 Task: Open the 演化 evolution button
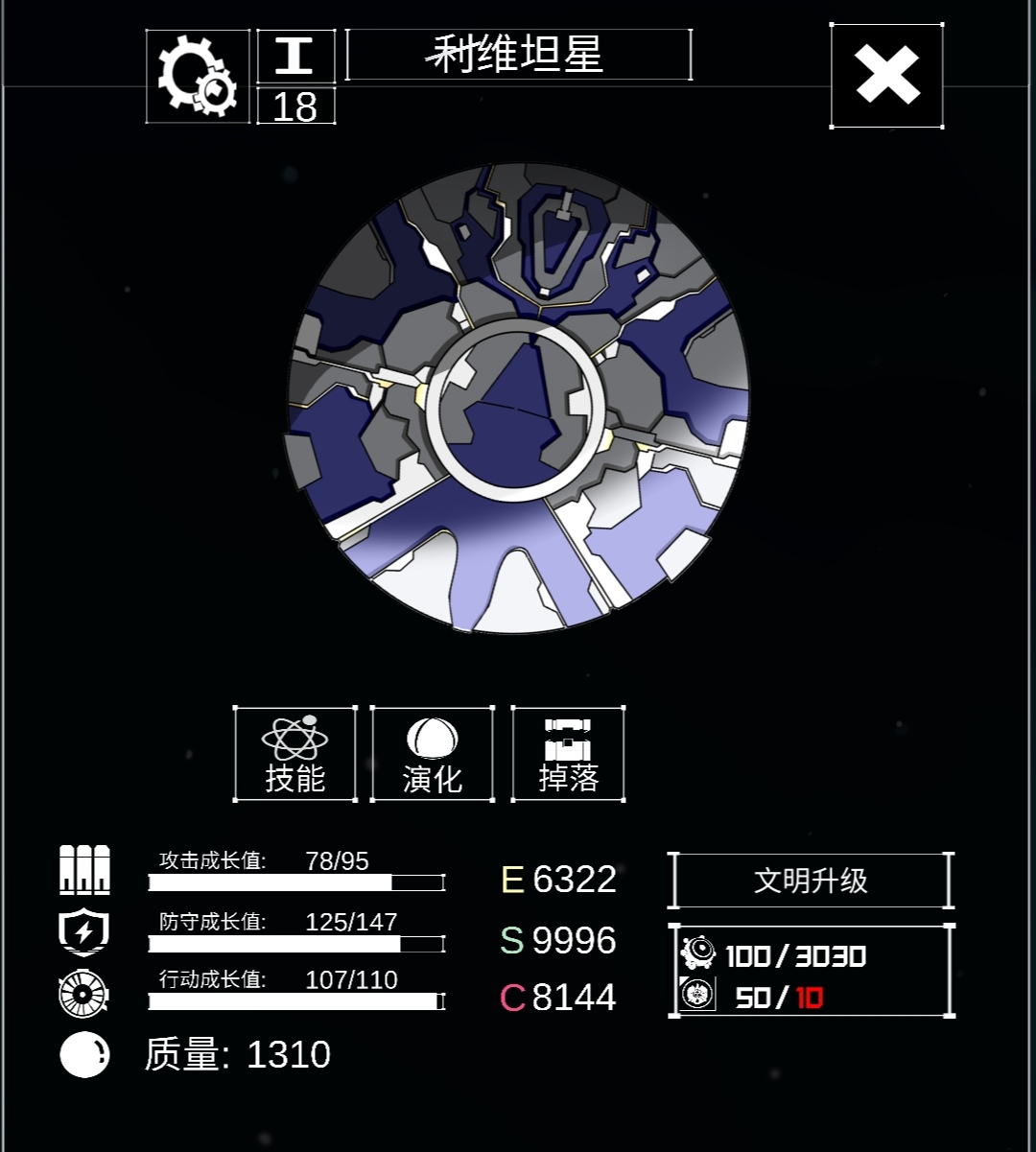(x=433, y=755)
